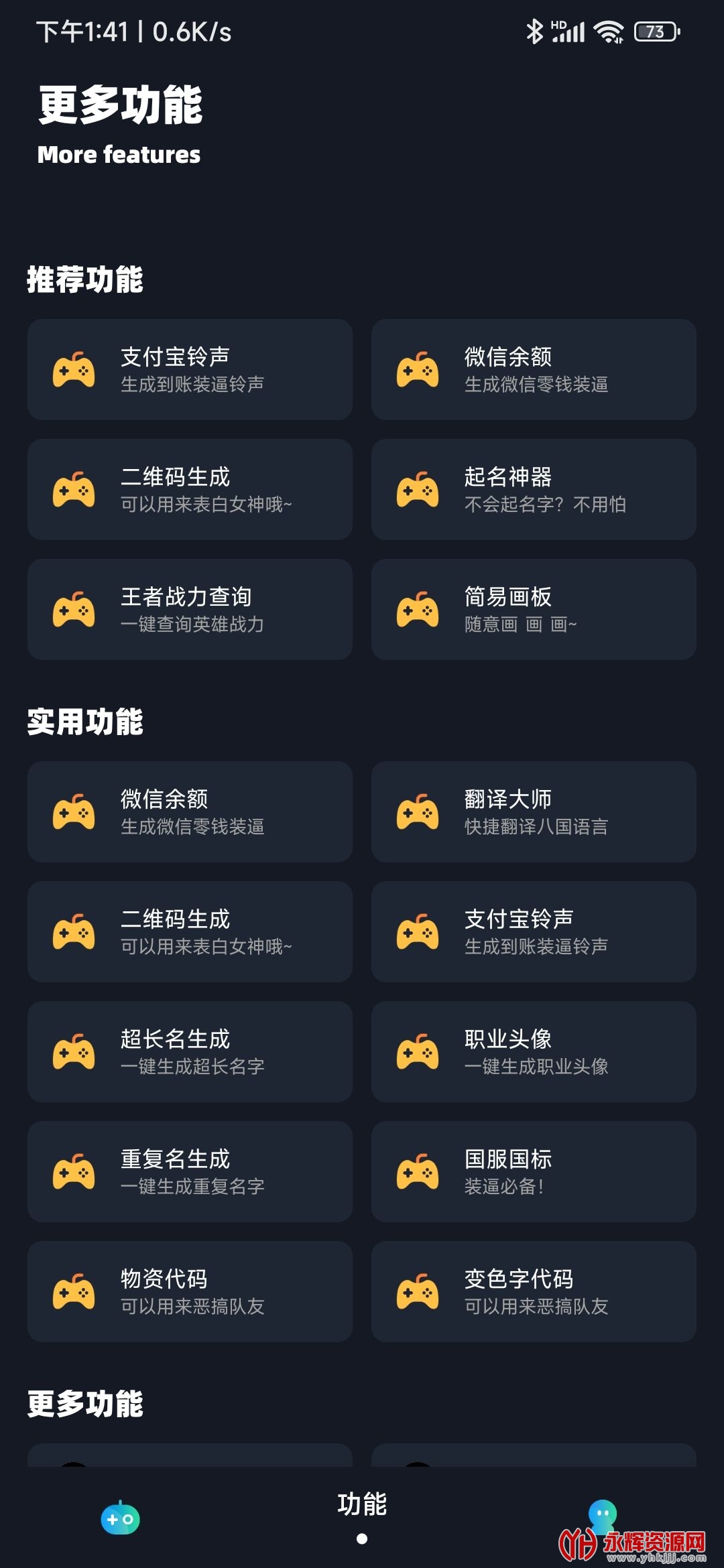Open the 变色字代码 card
The image size is (724, 1568).
point(534,1292)
